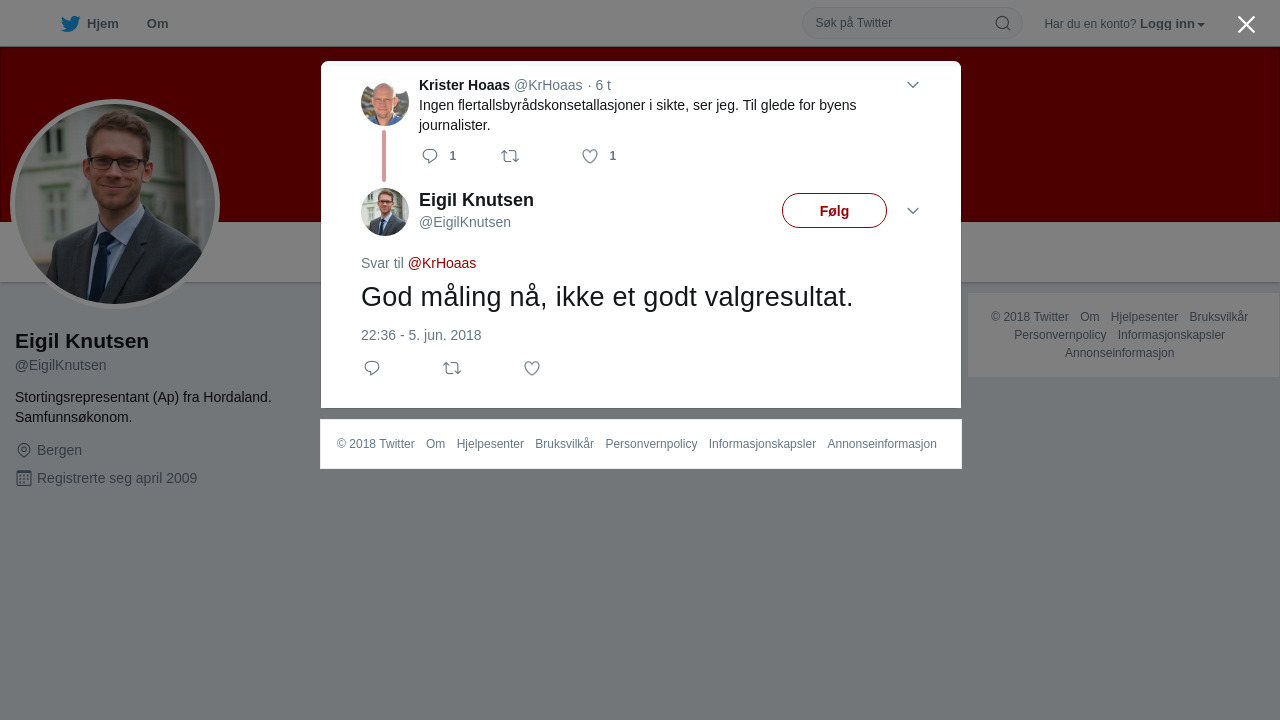
Task: Like Krister Hoaas's tweet
Action: tap(590, 156)
